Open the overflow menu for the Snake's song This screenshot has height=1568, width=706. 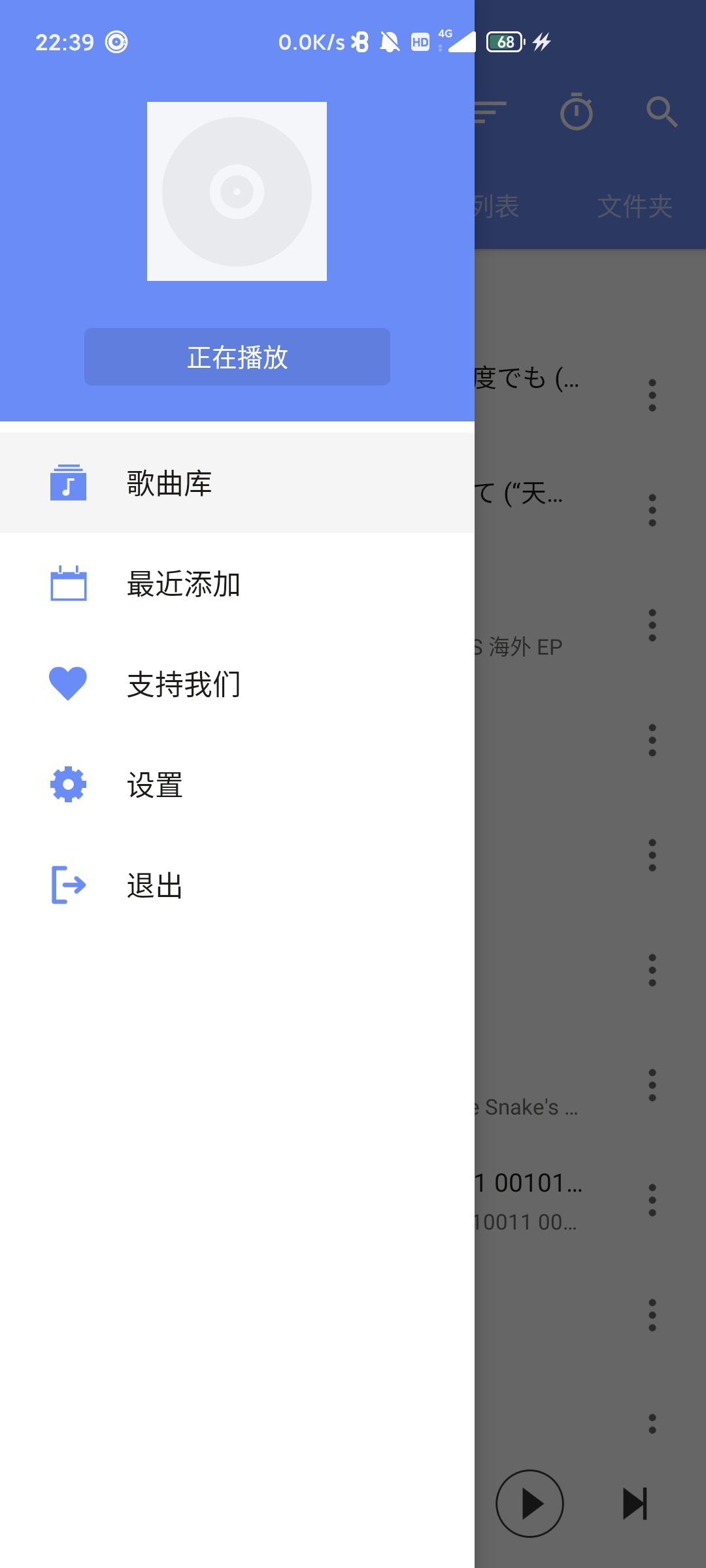(652, 1085)
